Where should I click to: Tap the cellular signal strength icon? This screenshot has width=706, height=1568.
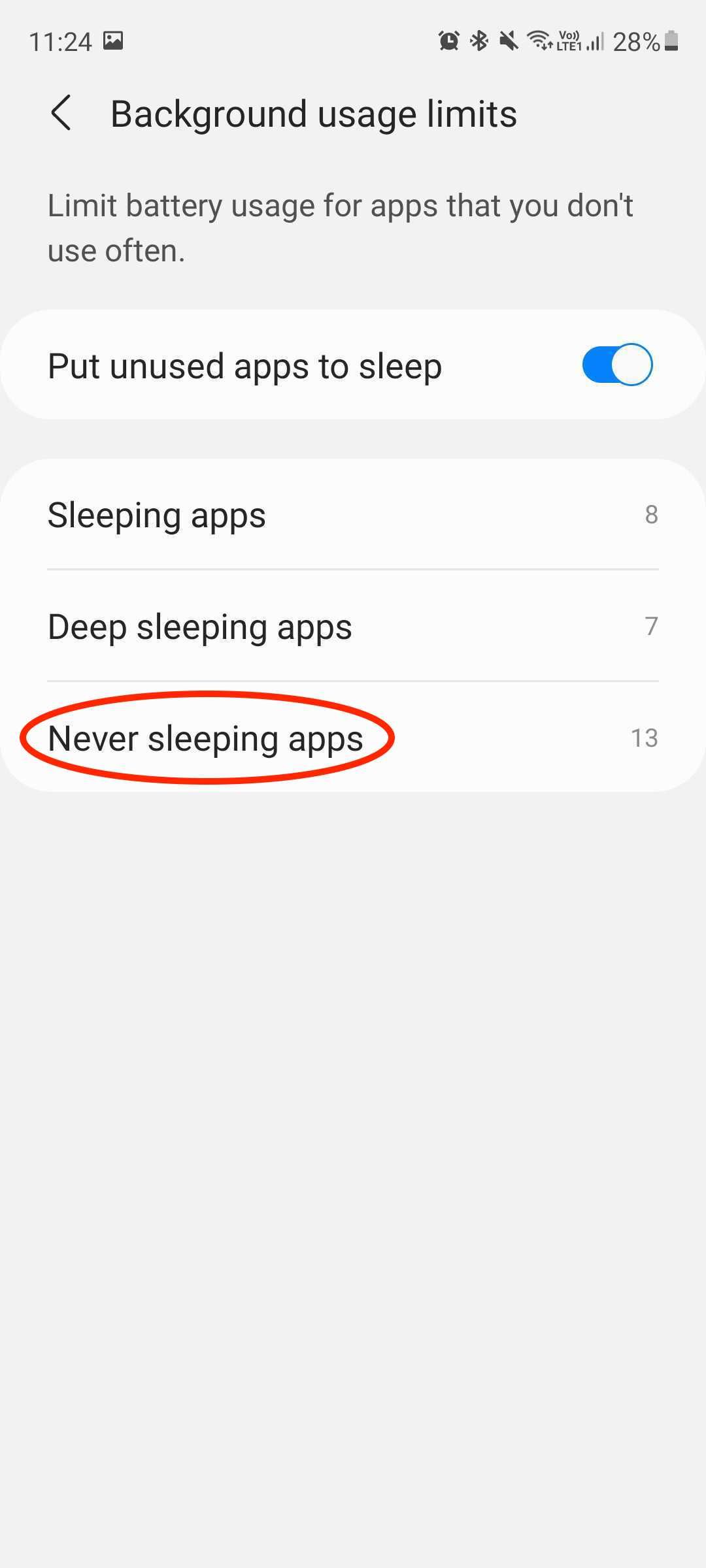click(594, 41)
